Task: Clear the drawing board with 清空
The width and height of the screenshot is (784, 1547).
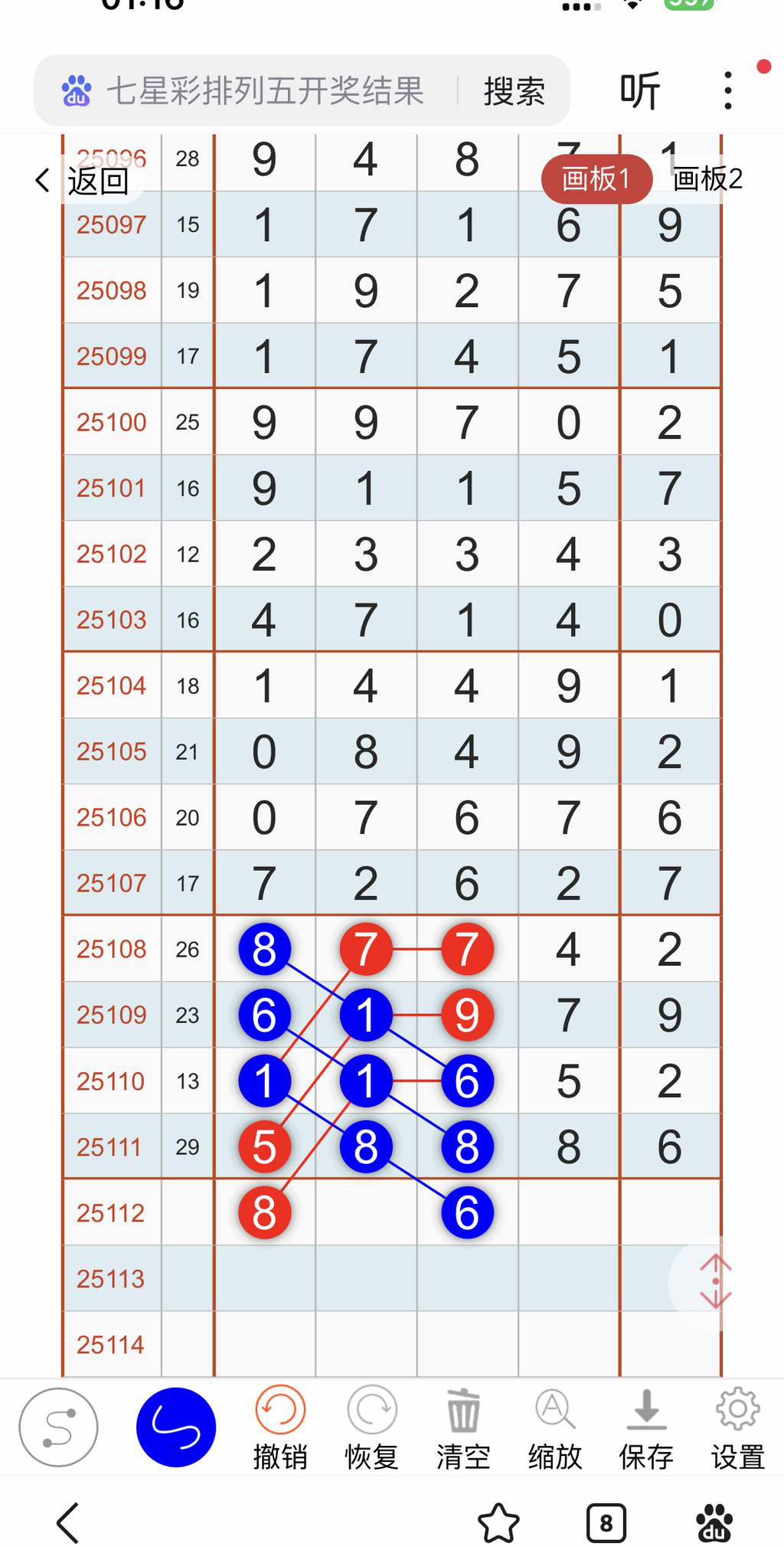Action: [463, 1428]
